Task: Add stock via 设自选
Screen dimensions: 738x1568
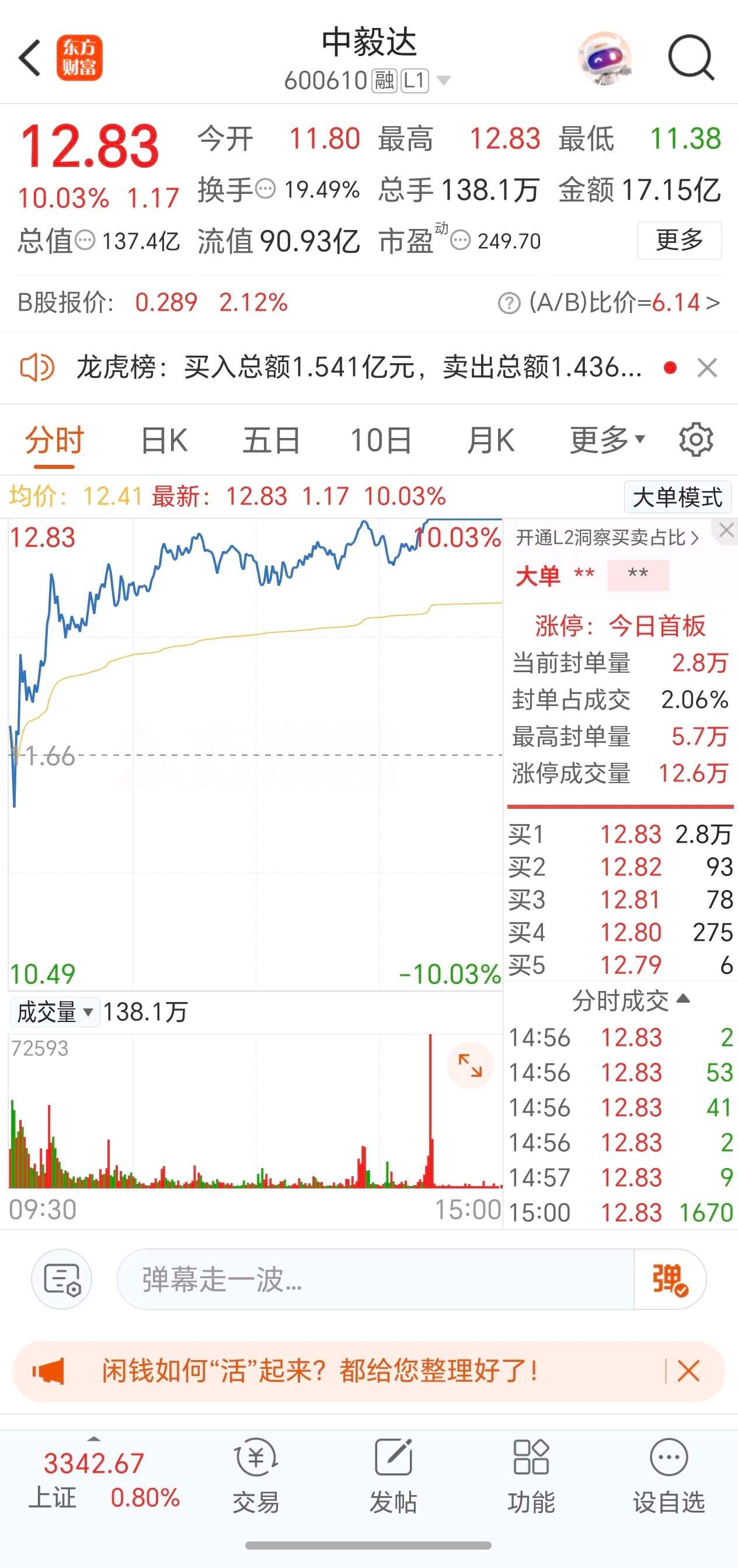Action: [x=669, y=1476]
